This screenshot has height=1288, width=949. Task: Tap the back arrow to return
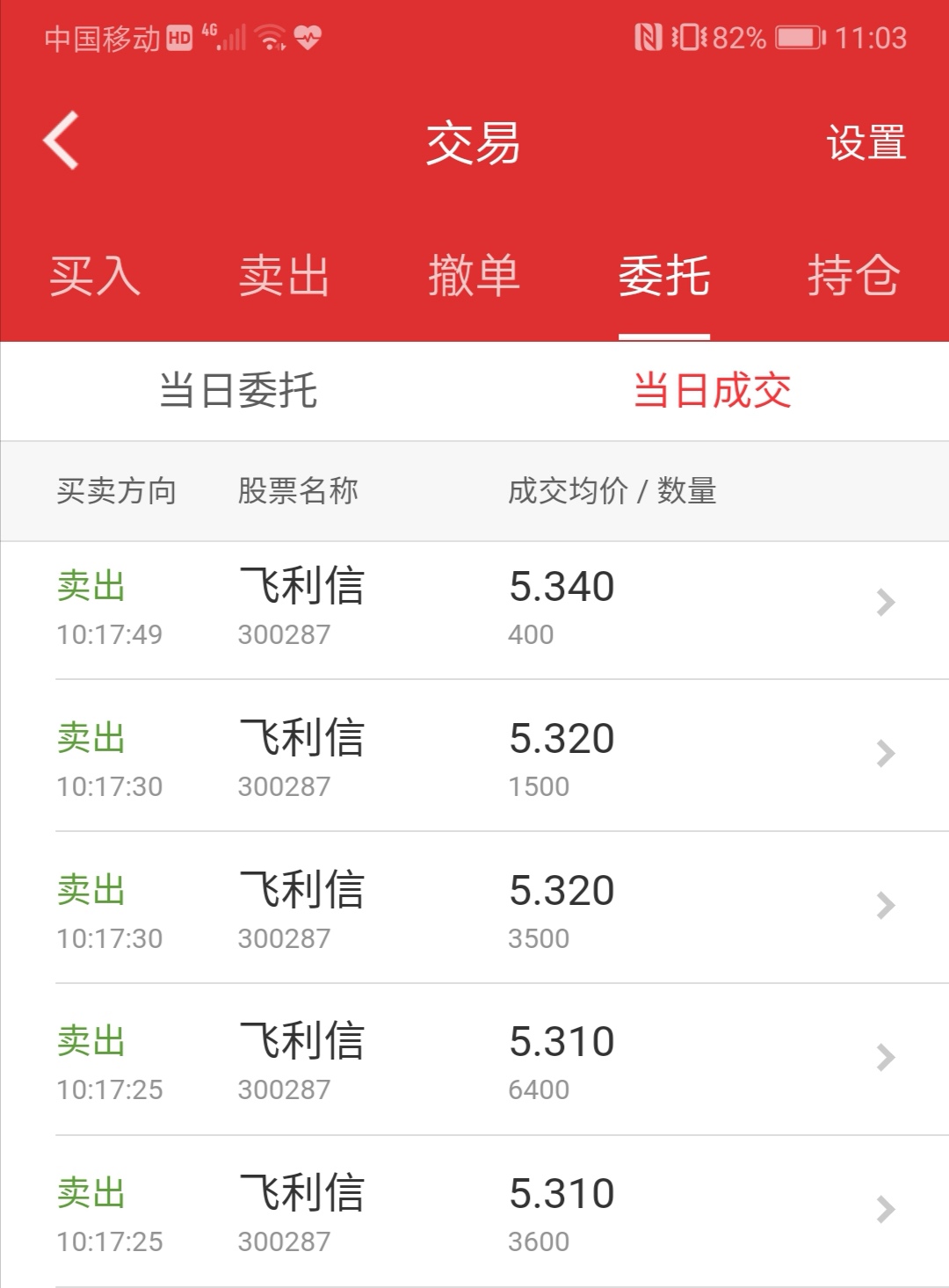(60, 141)
